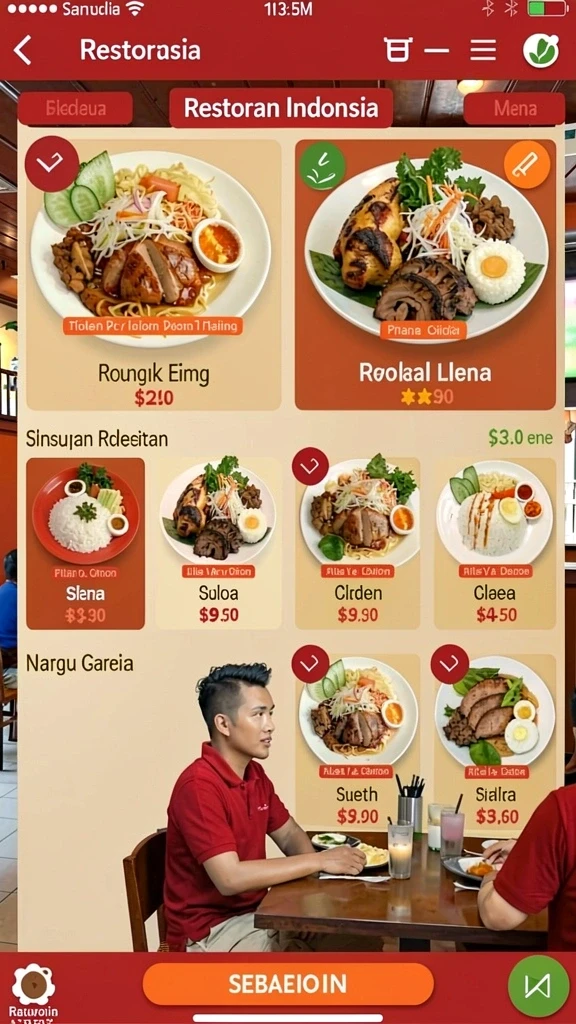Screen dimensions: 576x1024
Task: Switch to the Bledeua tab
Action: pyautogui.click(x=76, y=108)
